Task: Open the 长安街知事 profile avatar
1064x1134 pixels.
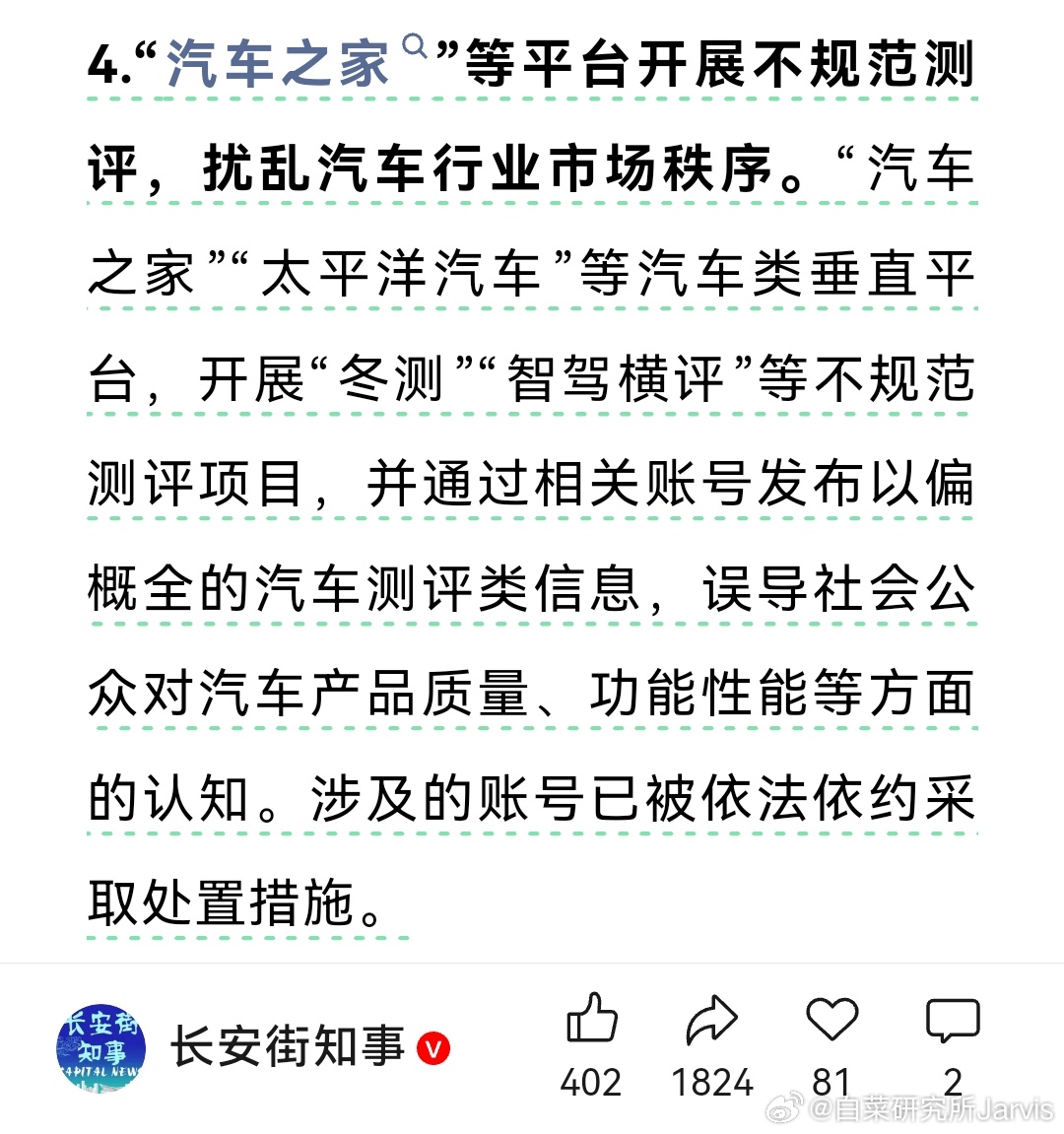Action: (x=101, y=1047)
